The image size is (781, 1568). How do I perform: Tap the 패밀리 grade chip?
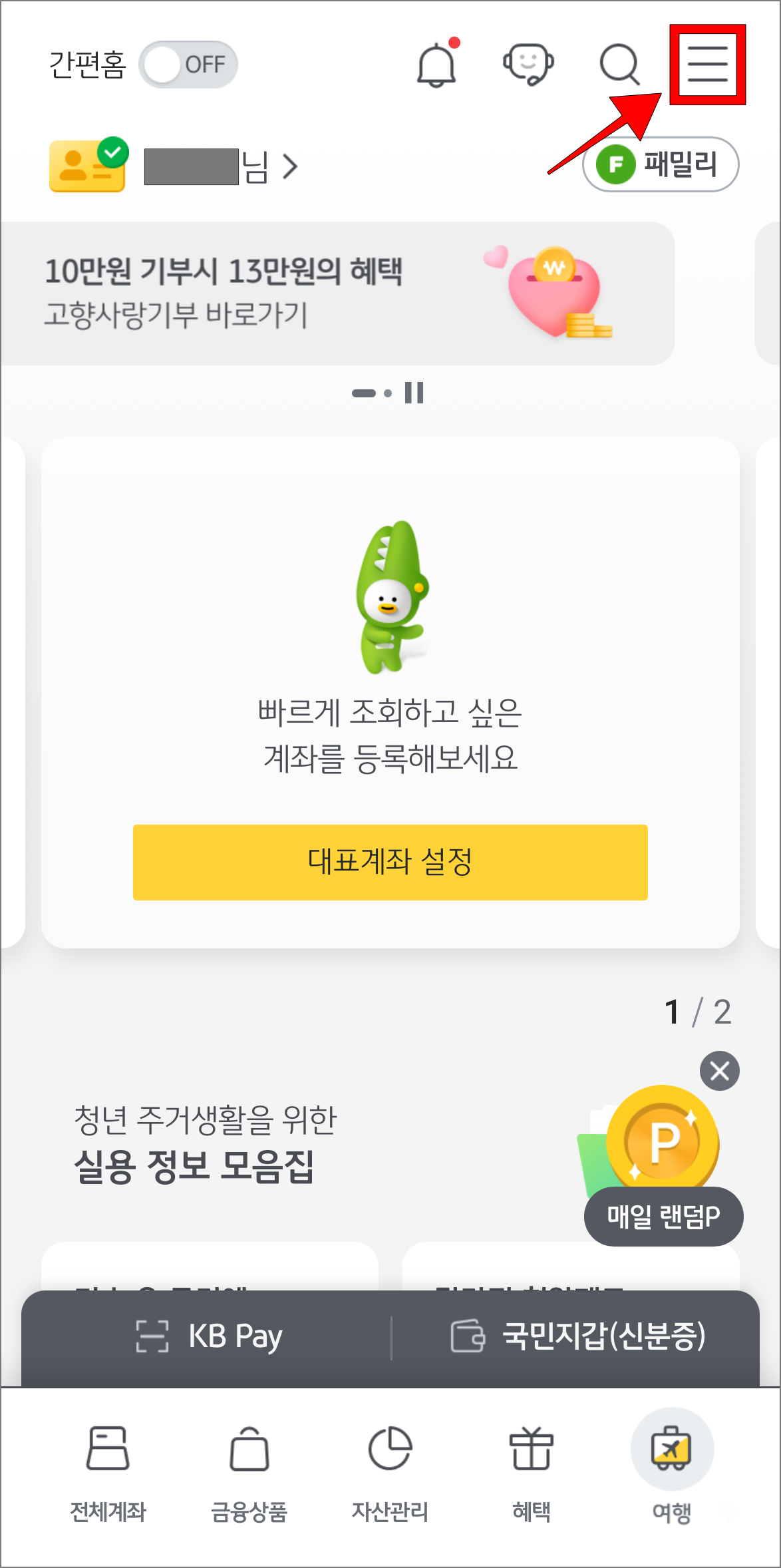(661, 164)
